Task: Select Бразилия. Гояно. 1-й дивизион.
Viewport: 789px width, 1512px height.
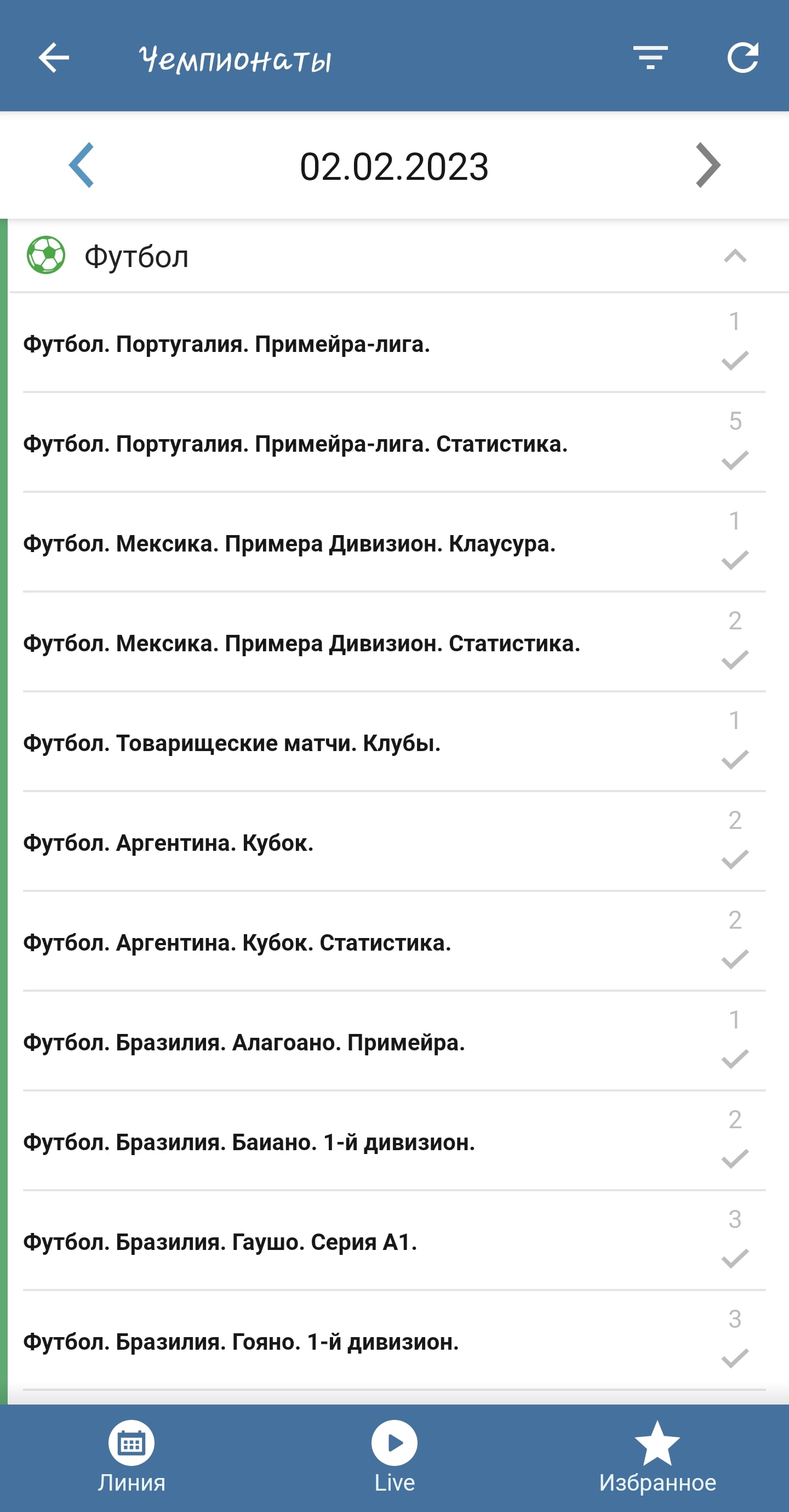Action: click(x=241, y=1342)
